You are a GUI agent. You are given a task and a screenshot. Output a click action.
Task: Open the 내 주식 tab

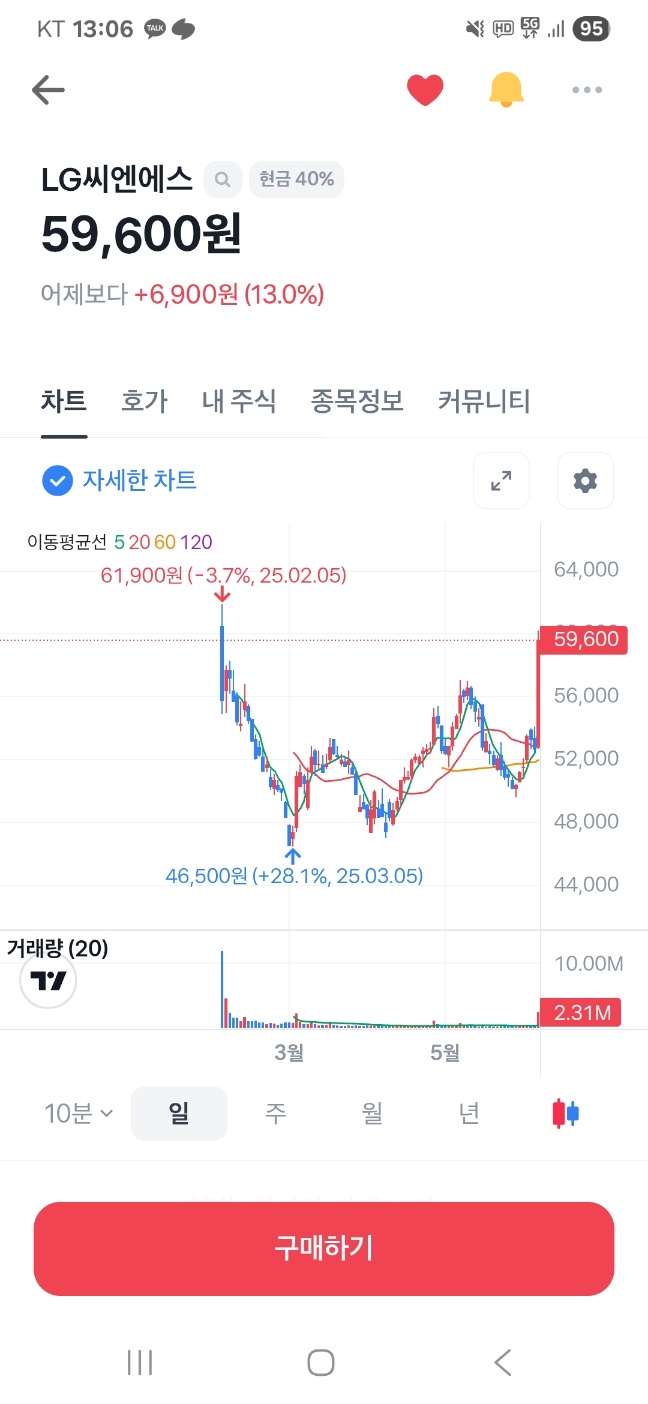[239, 402]
